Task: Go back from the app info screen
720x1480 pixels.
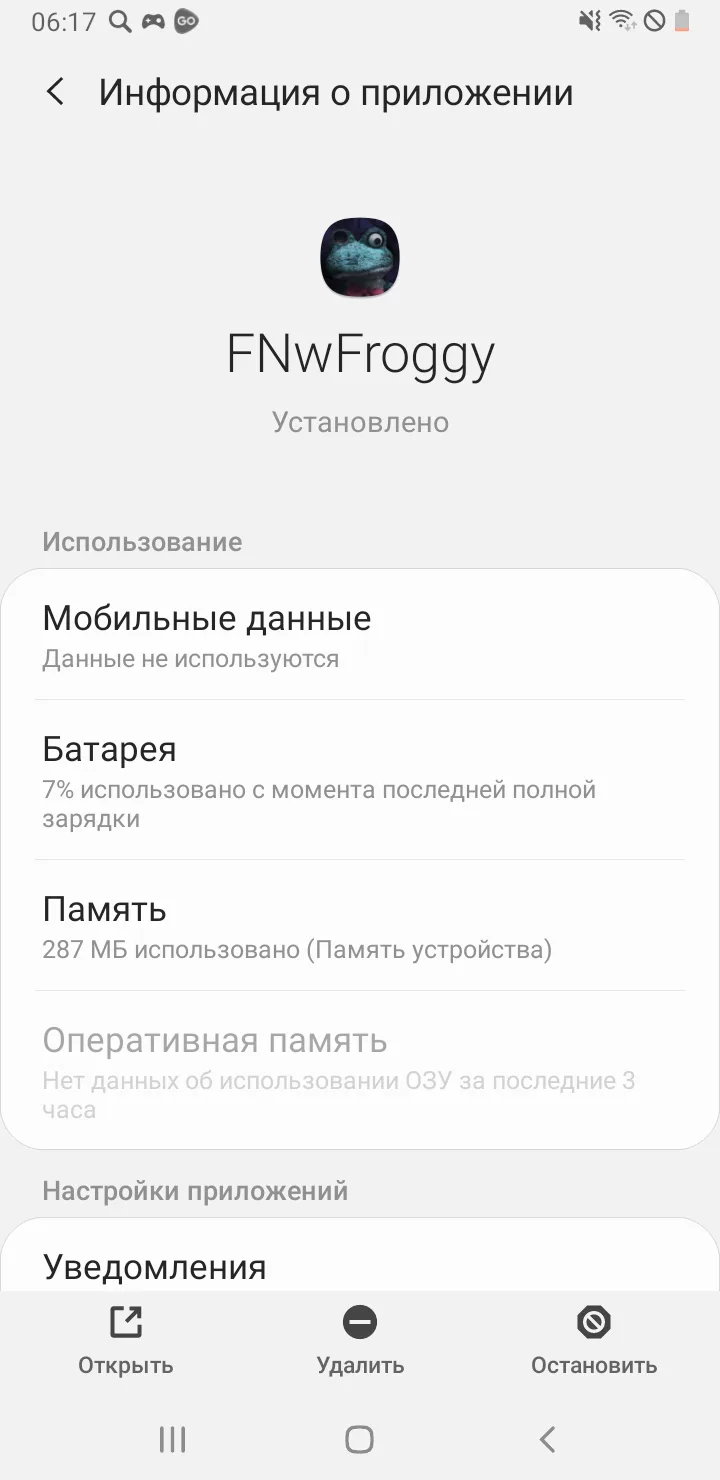Action: tap(56, 93)
